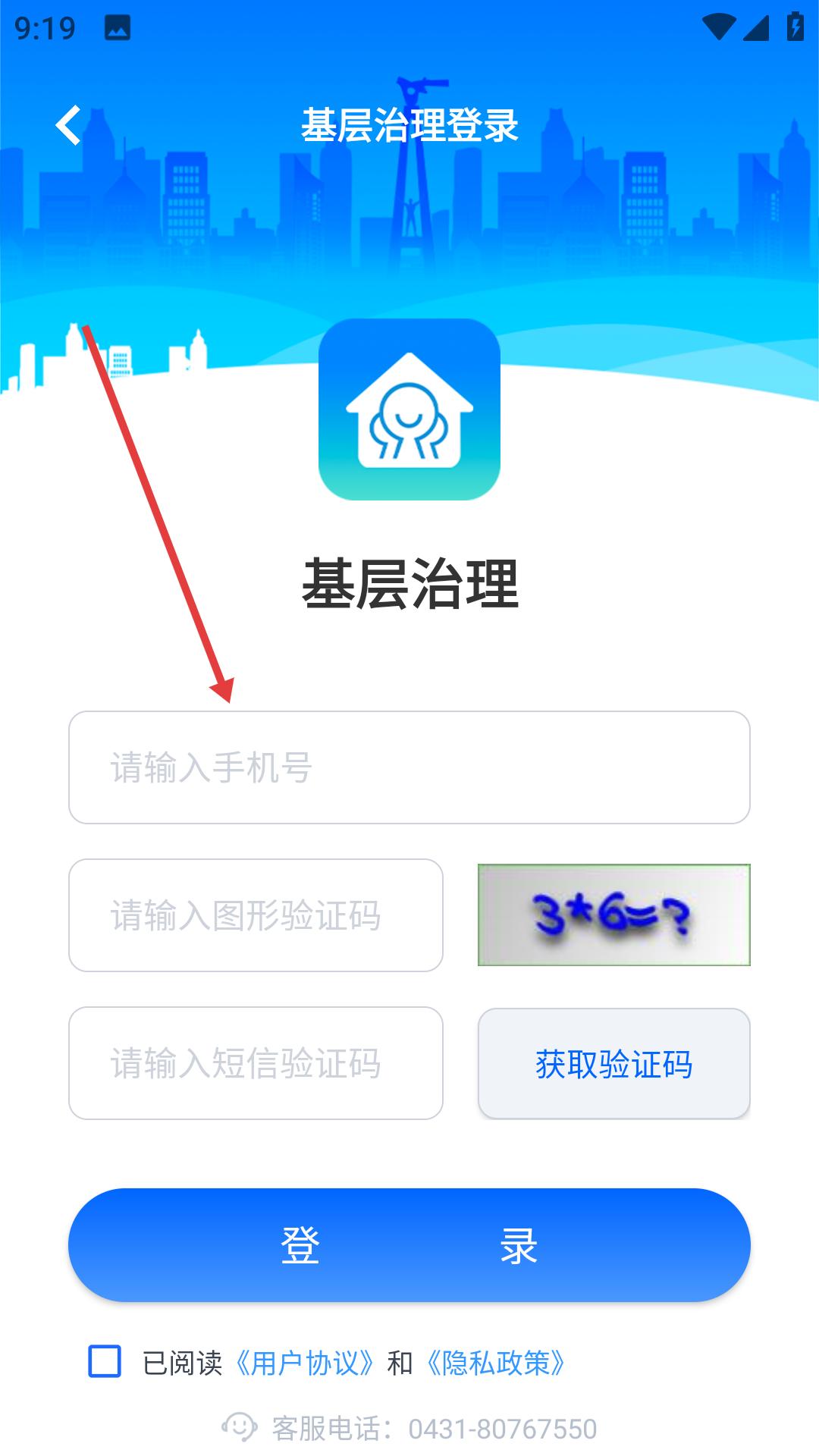This screenshot has height=1456, width=819.
Task: Go back using the top-left arrow
Action: pyautogui.click(x=68, y=125)
